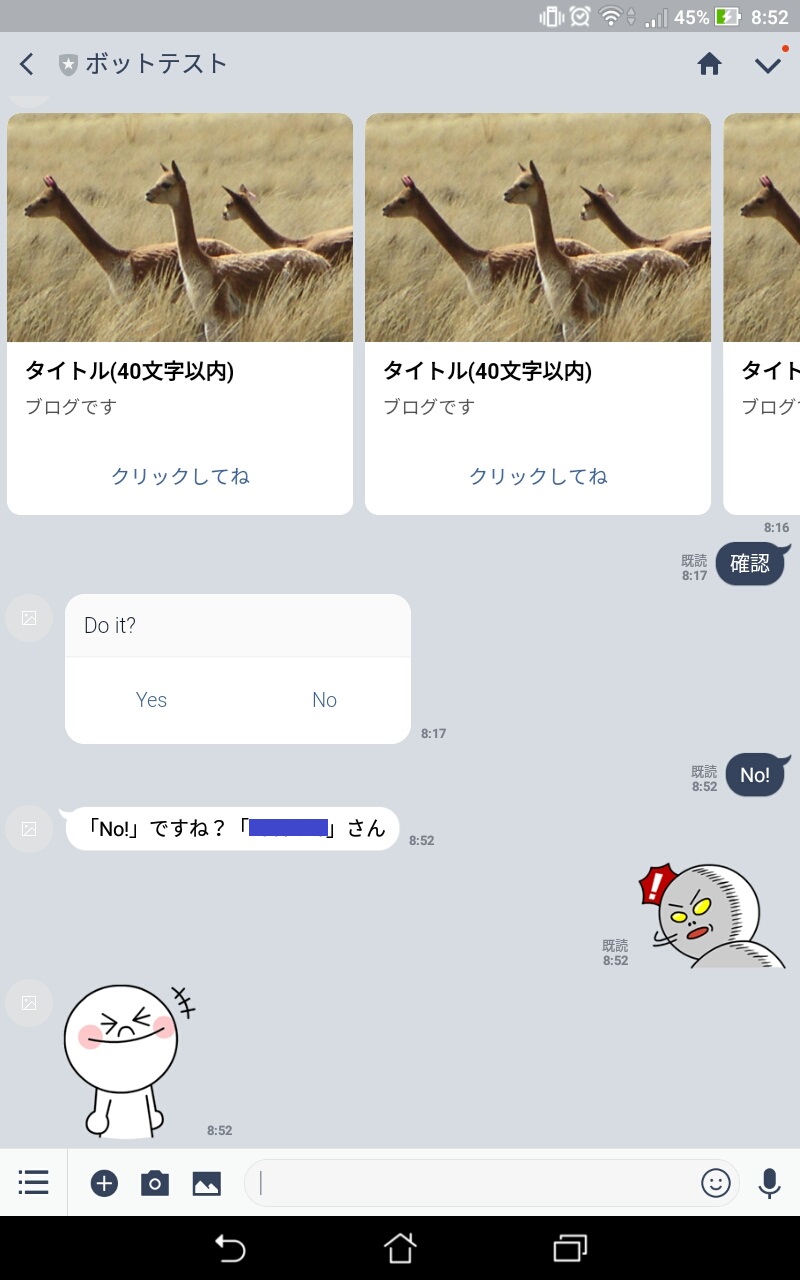Expand chat options with the header chevron

click(x=768, y=63)
